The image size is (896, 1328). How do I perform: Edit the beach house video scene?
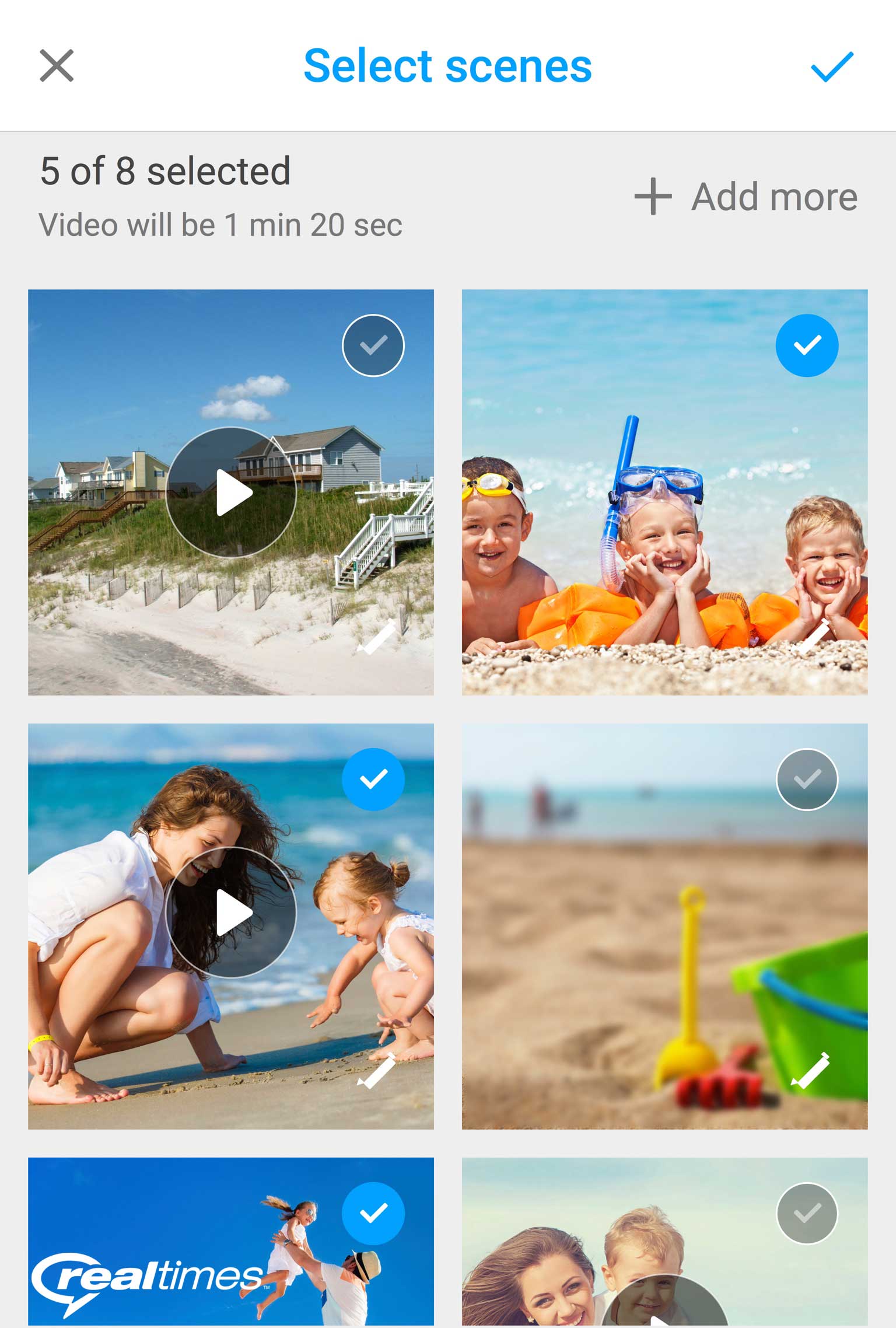(377, 637)
